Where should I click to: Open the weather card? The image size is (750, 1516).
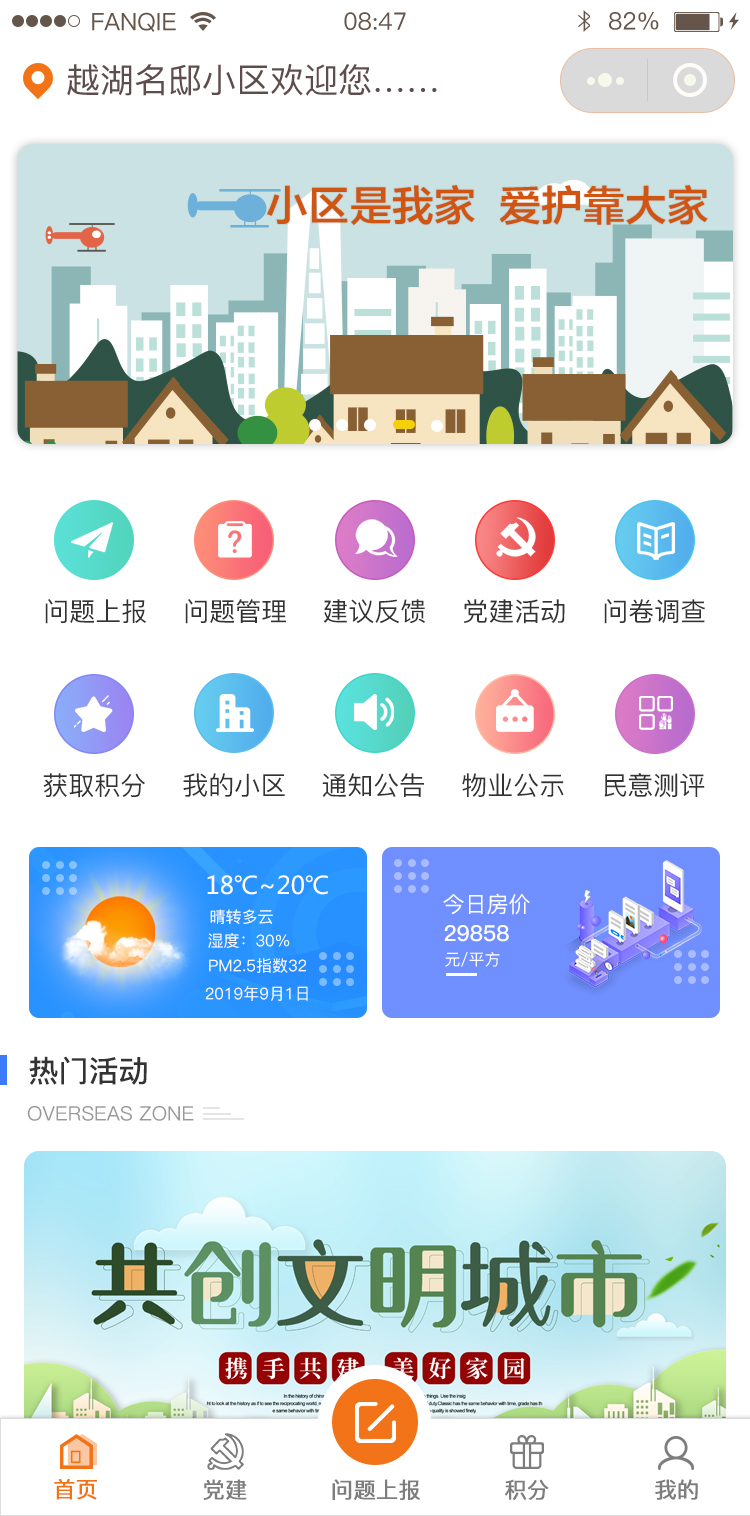tap(198, 932)
